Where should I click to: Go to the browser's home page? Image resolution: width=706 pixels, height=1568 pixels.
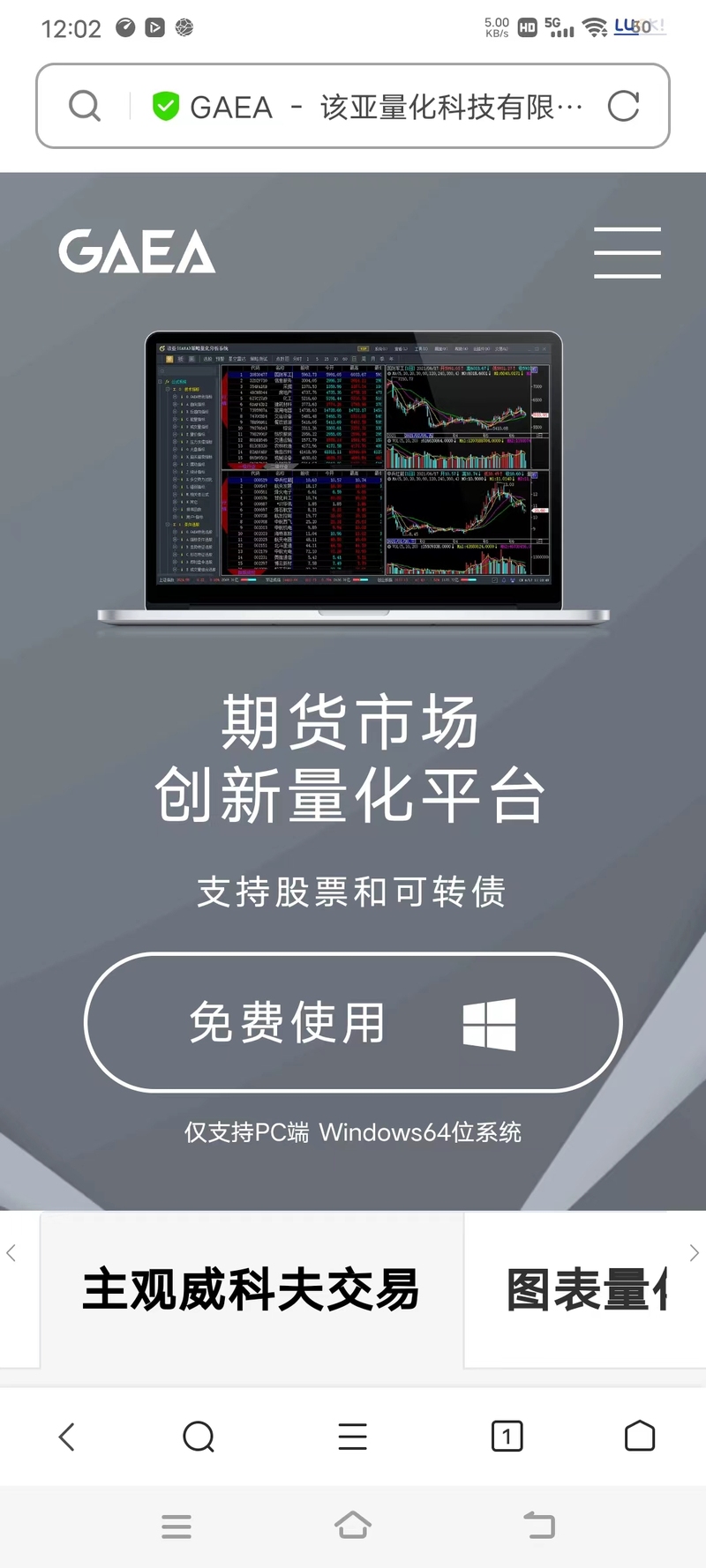(x=640, y=1437)
